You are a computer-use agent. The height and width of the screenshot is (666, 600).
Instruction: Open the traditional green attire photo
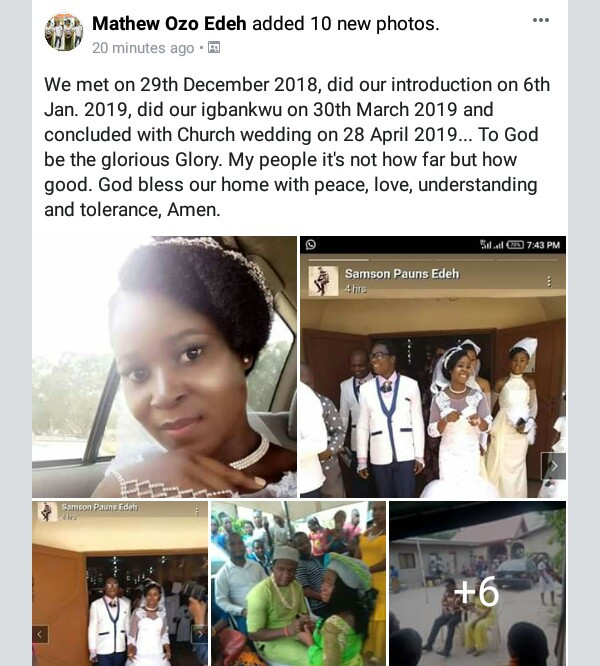pos(297,583)
